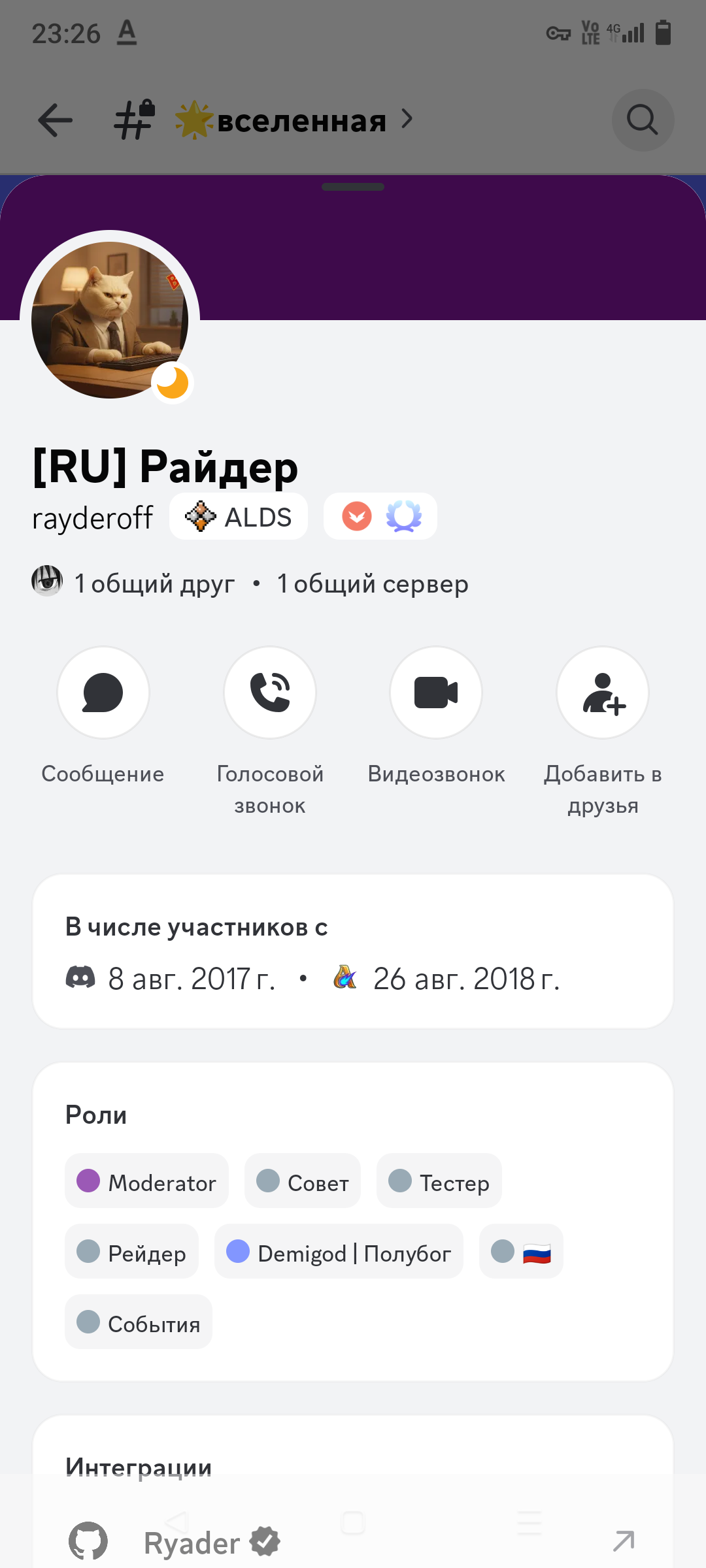Start a video call with Райдер
Image resolution: width=706 pixels, height=1568 pixels.
pos(436,693)
